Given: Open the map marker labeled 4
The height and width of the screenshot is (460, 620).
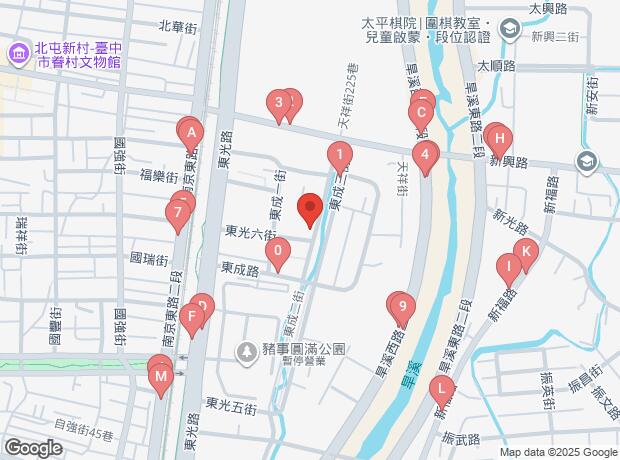Looking at the screenshot, I should tap(426, 155).
